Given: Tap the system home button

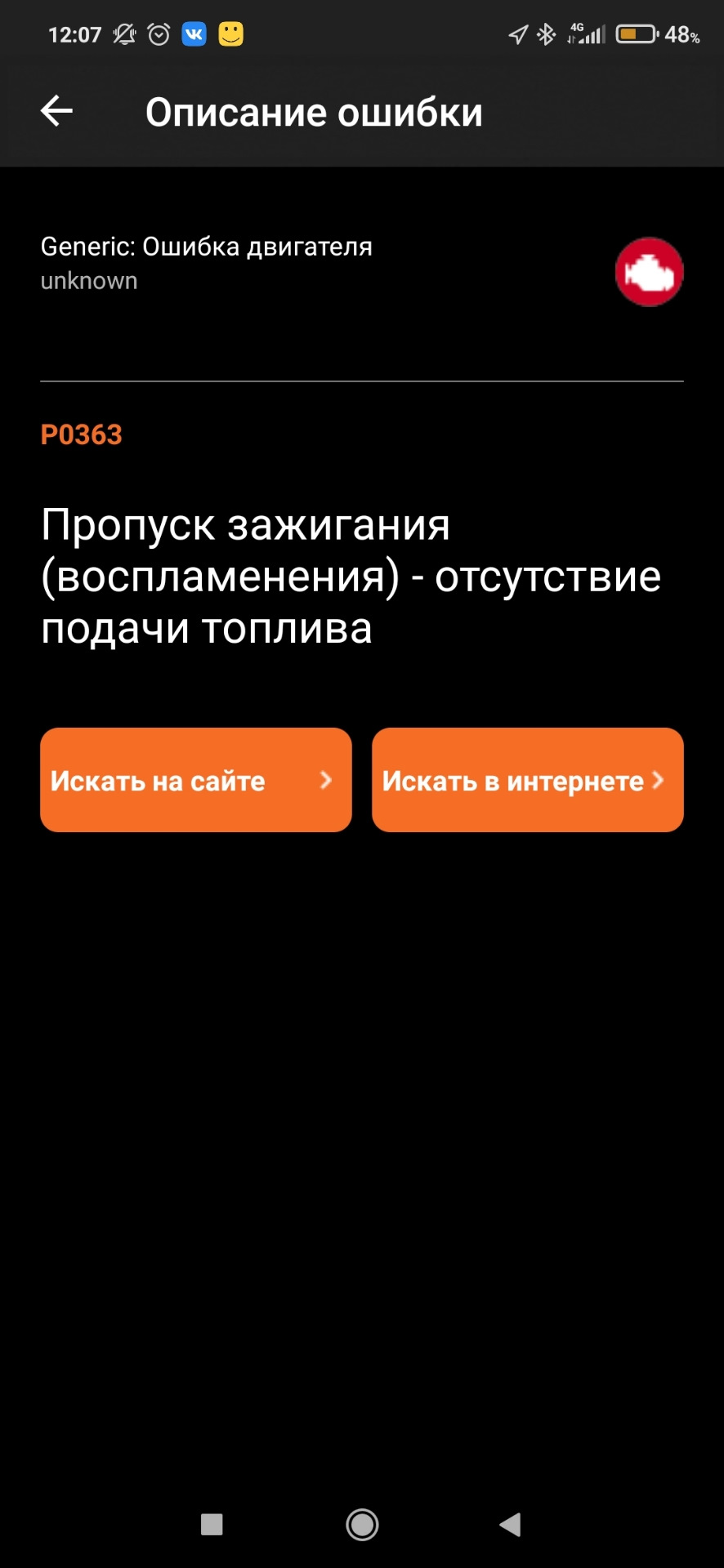Looking at the screenshot, I should coord(362,1524).
